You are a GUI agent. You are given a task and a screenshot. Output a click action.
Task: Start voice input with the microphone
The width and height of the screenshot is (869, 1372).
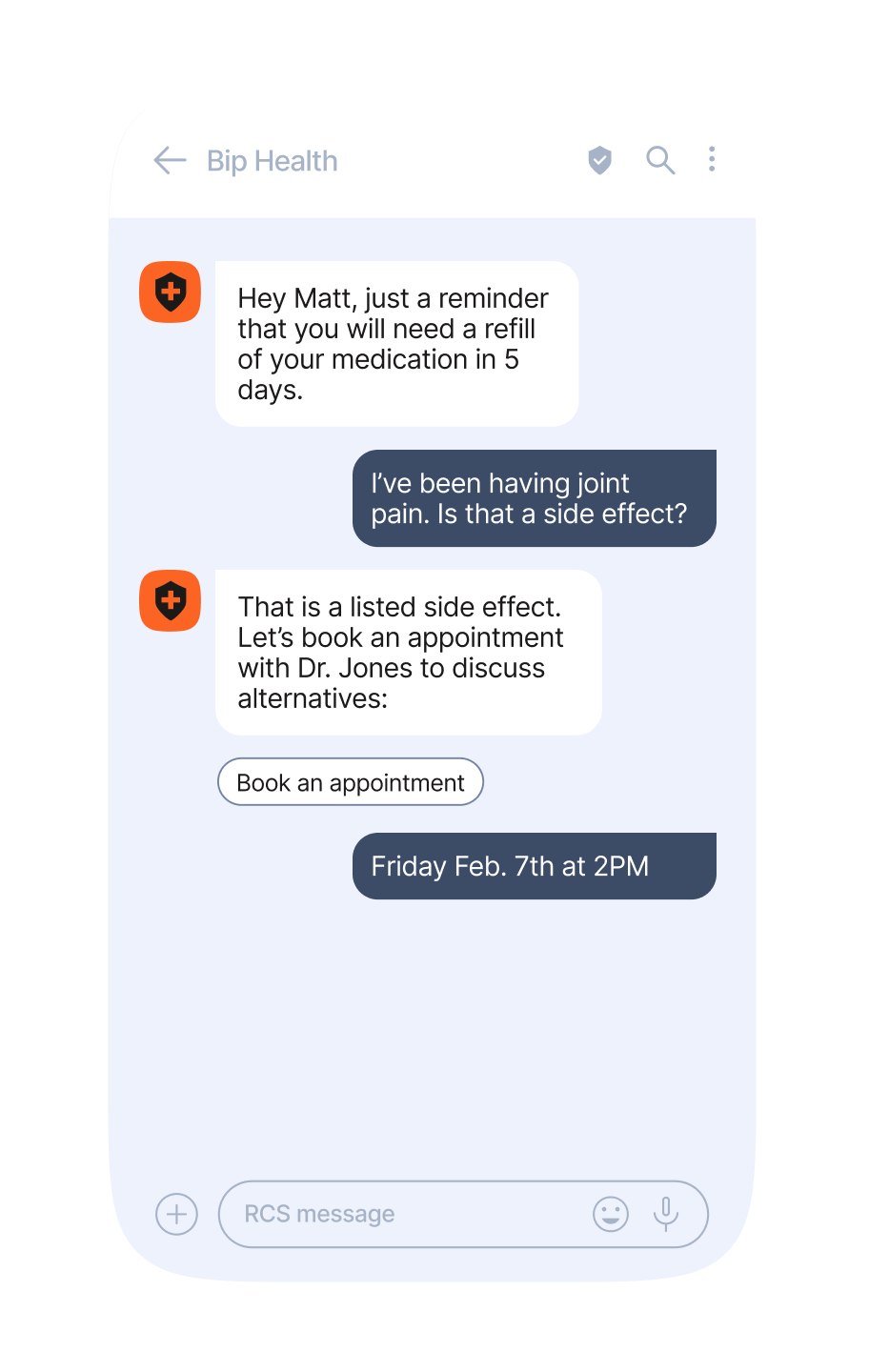pyautogui.click(x=666, y=1215)
